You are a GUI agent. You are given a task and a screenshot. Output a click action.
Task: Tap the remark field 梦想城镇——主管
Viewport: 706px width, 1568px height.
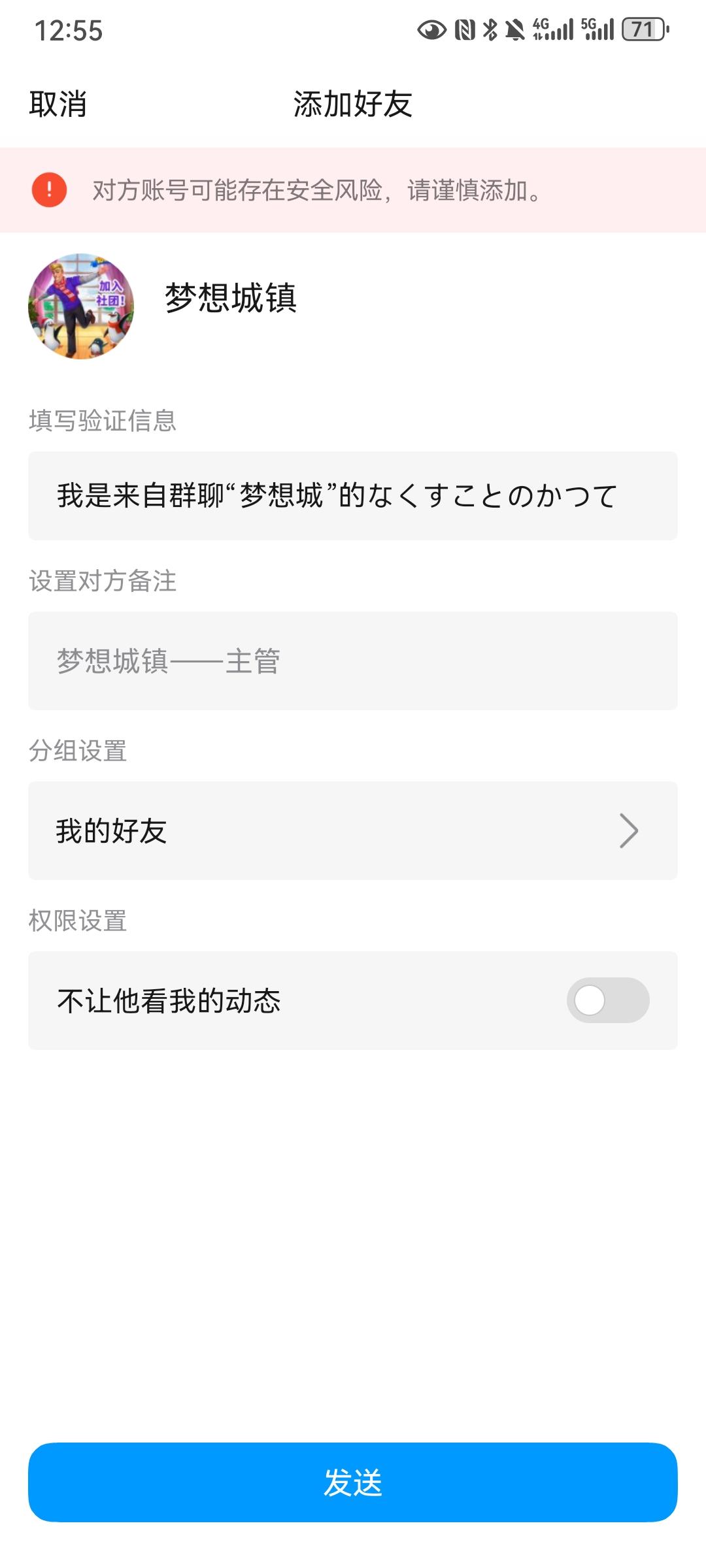coord(353,661)
